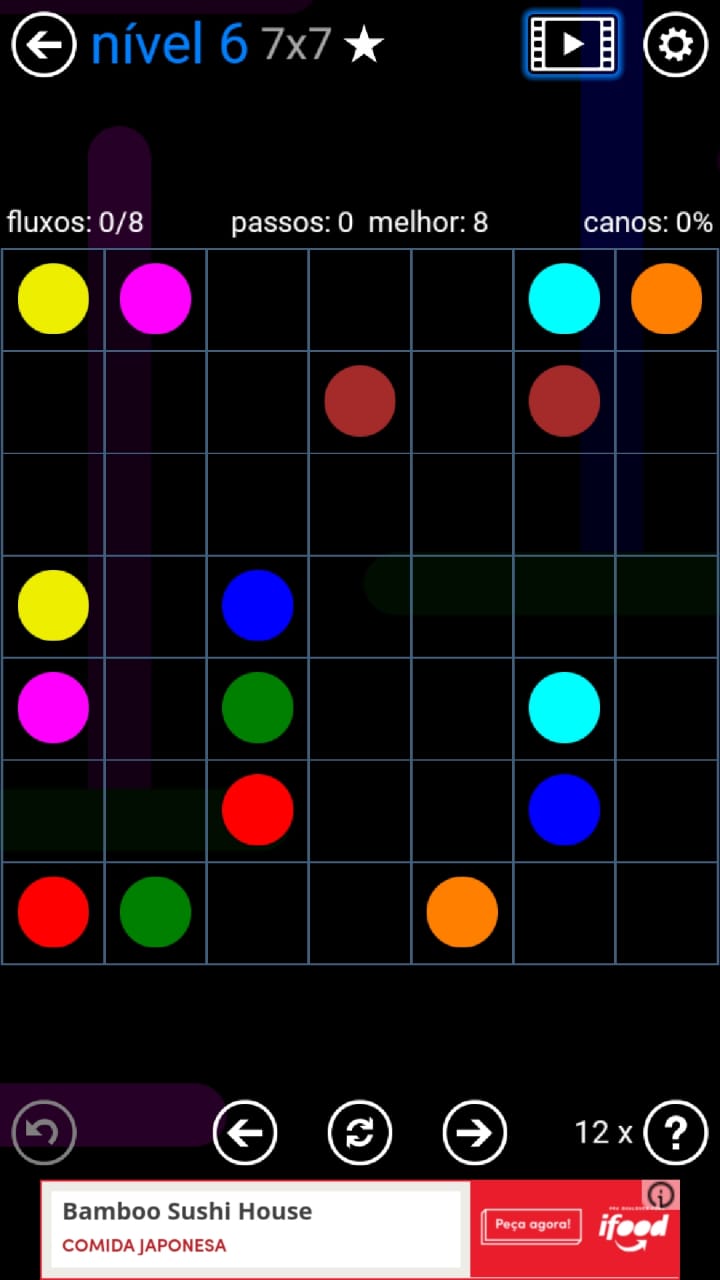Go back from level 6
720x1280 pixels.
(x=44, y=45)
